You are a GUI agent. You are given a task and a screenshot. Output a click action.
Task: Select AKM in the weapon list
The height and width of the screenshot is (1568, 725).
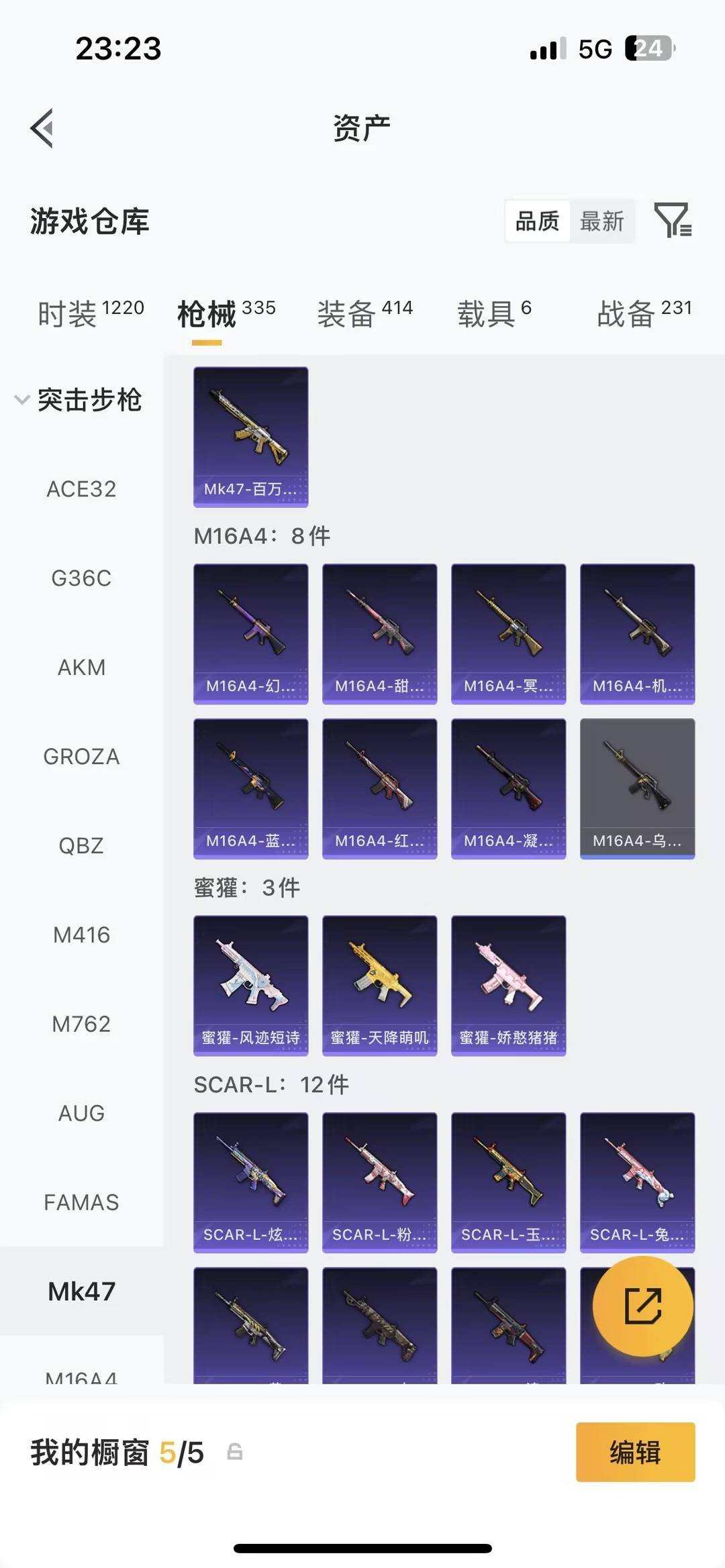(x=81, y=668)
